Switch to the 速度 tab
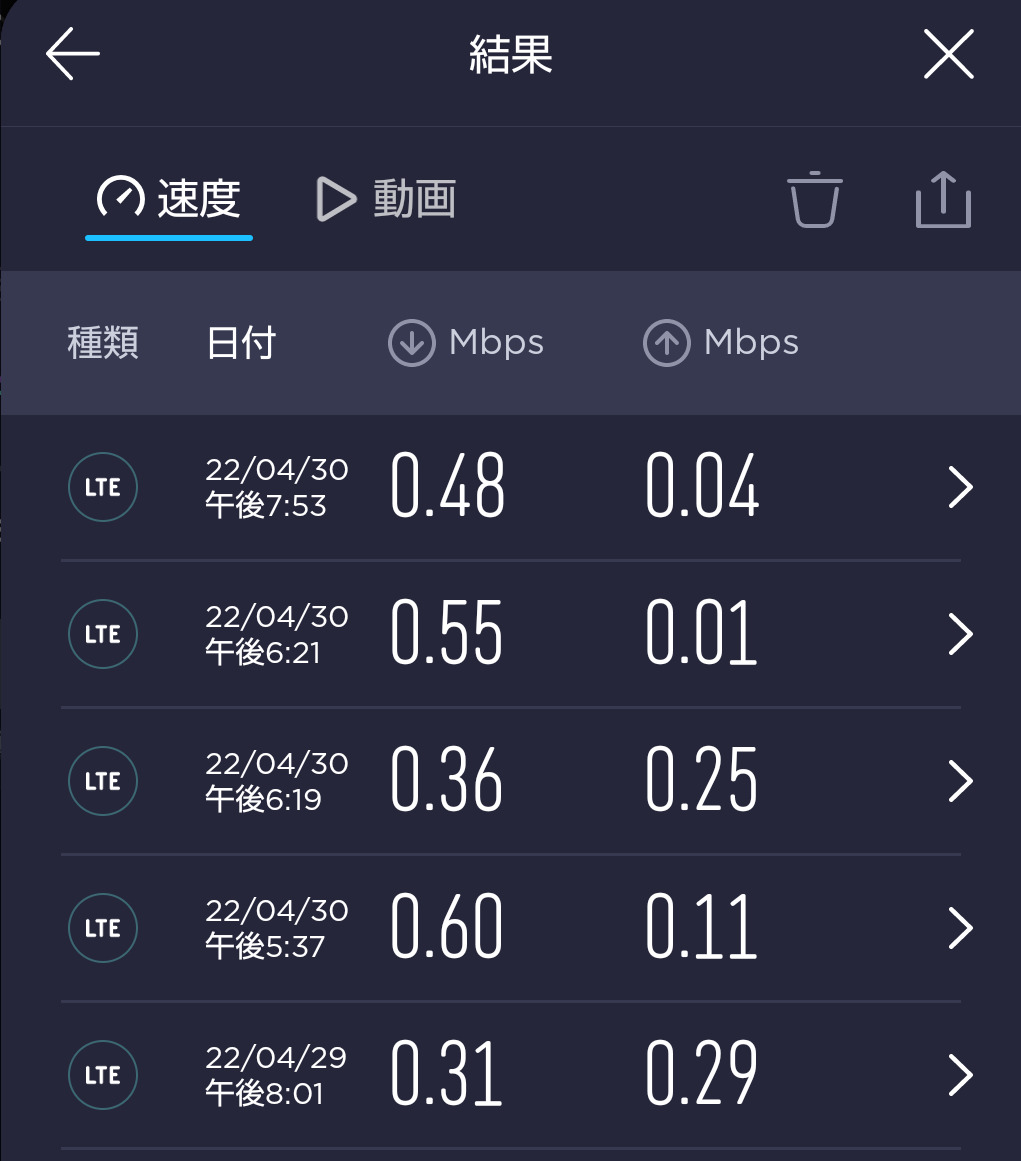The height and width of the screenshot is (1161, 1021). pos(169,199)
